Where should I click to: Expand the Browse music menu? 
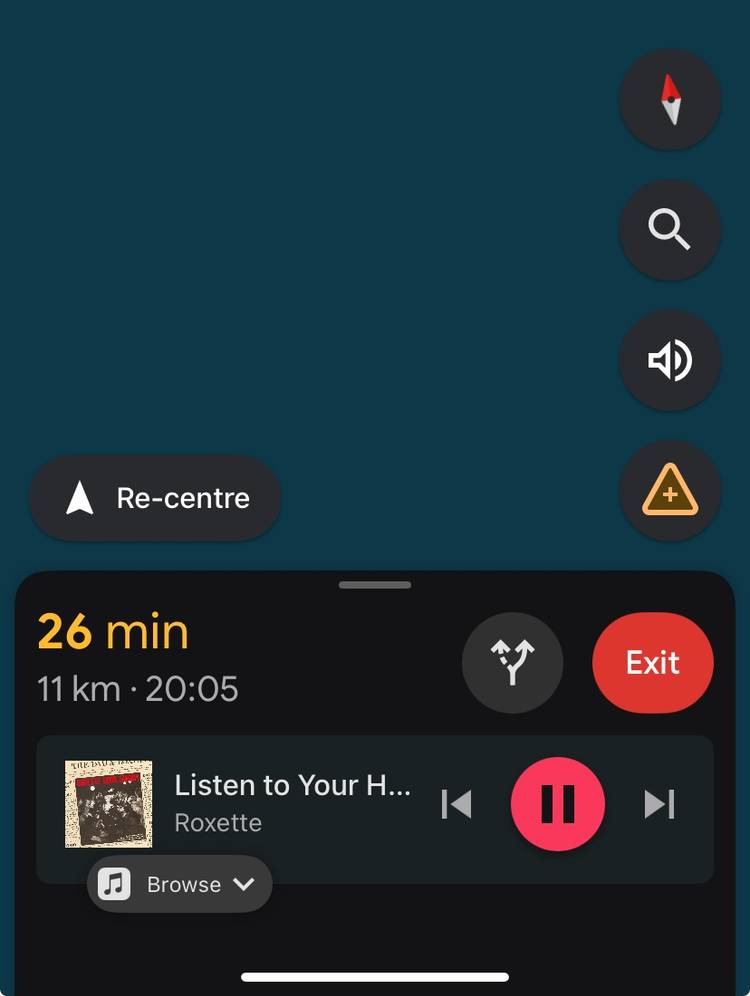click(179, 884)
